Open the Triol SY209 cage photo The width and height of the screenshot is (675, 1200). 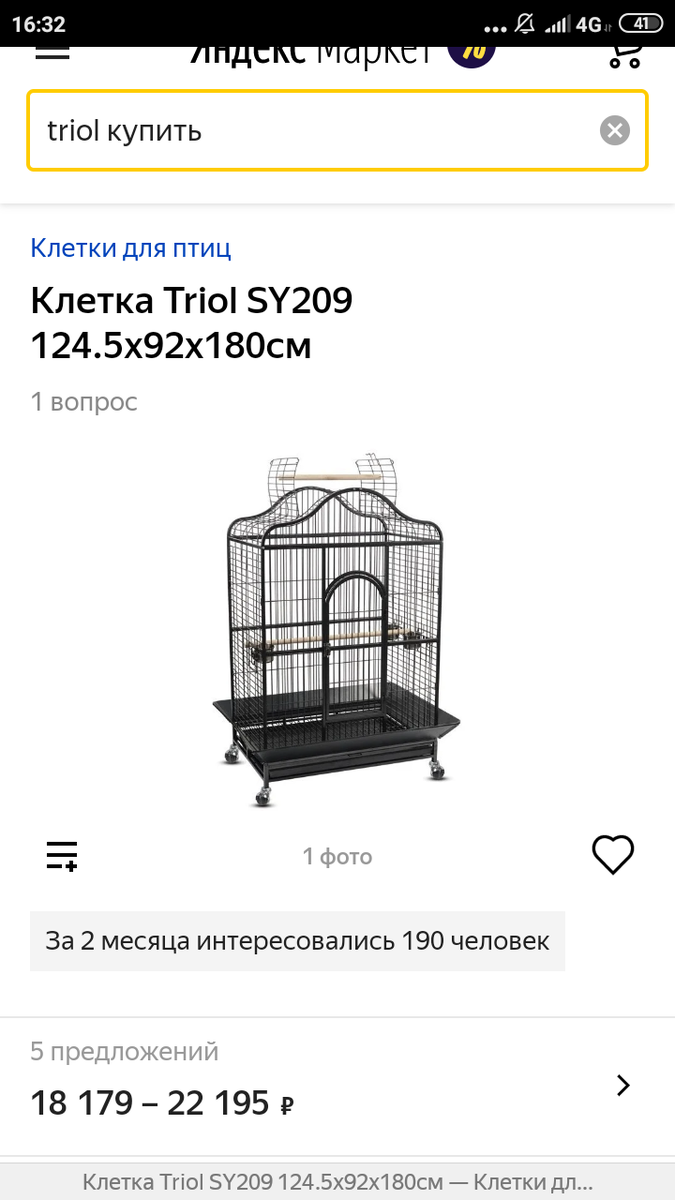point(338,629)
